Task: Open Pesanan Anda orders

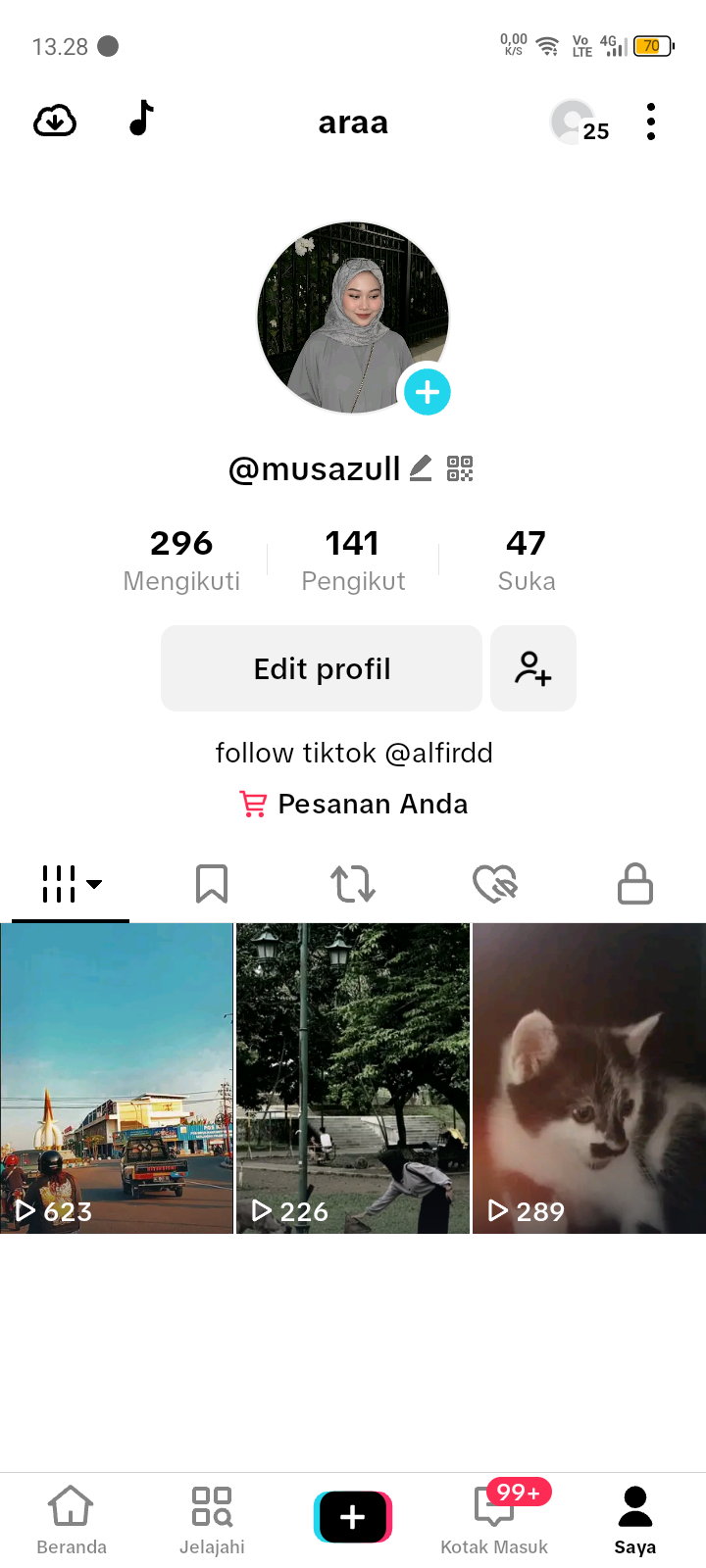Action: (x=354, y=804)
